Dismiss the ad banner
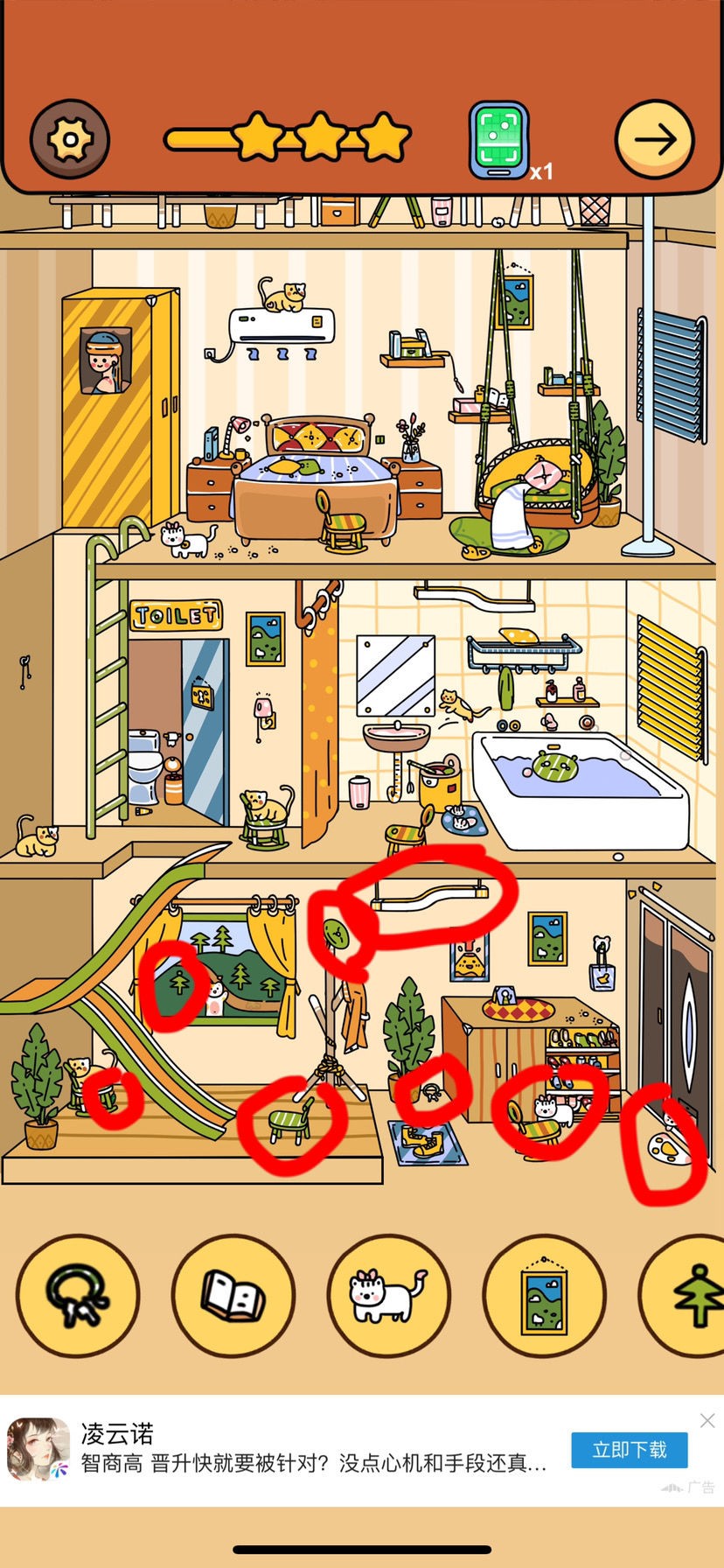724x1568 pixels. coord(707,1421)
